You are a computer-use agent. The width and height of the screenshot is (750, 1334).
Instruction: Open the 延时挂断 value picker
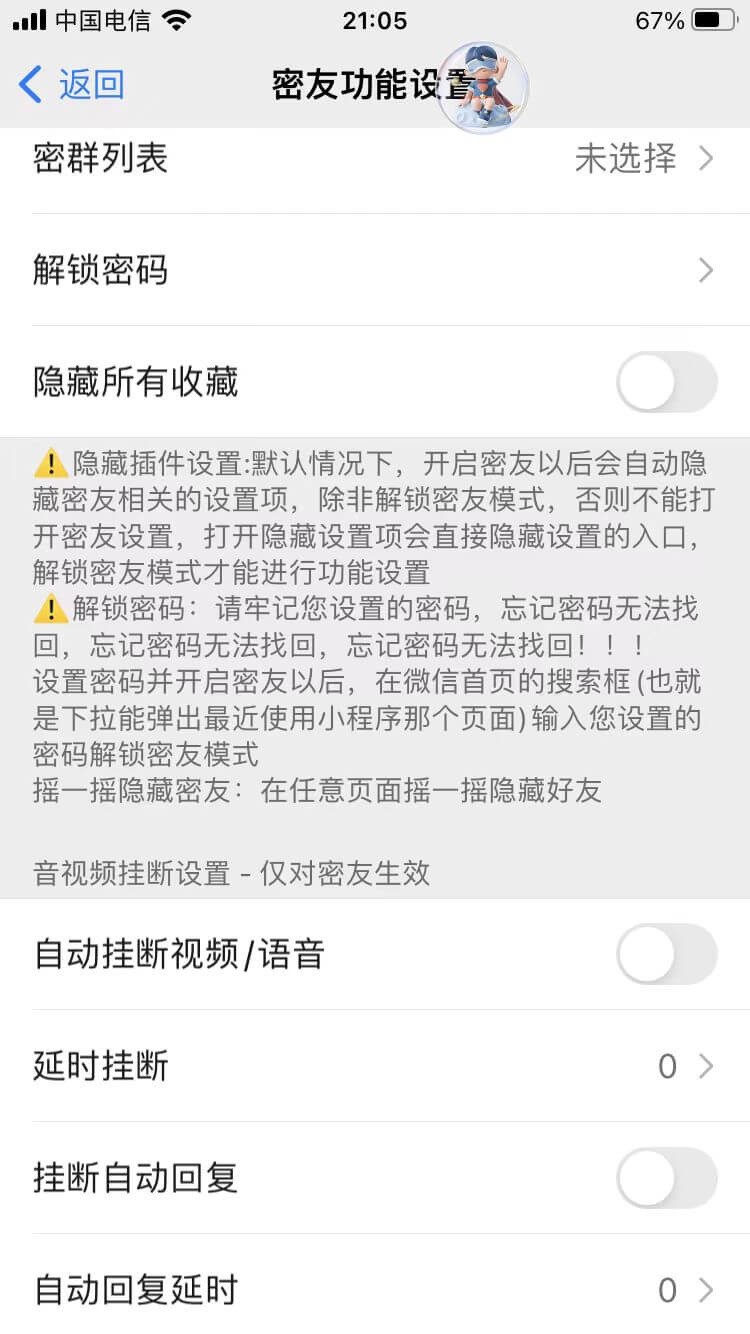coord(705,1067)
